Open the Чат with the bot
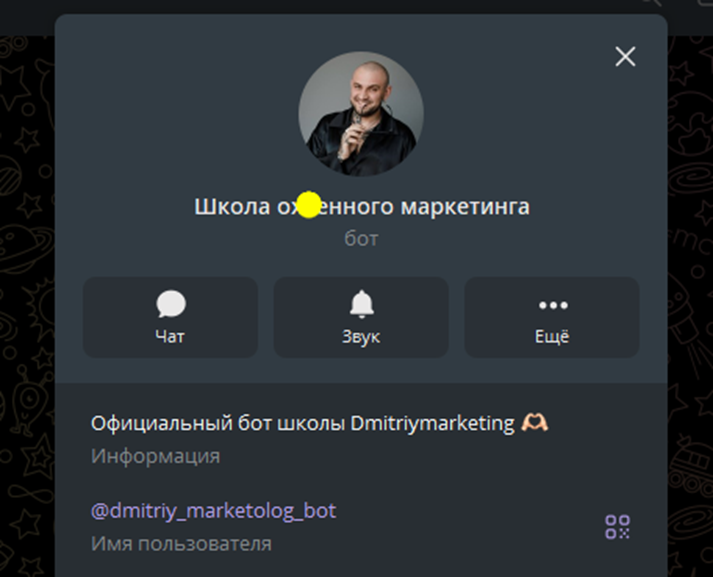The height and width of the screenshot is (577, 713). point(171,317)
